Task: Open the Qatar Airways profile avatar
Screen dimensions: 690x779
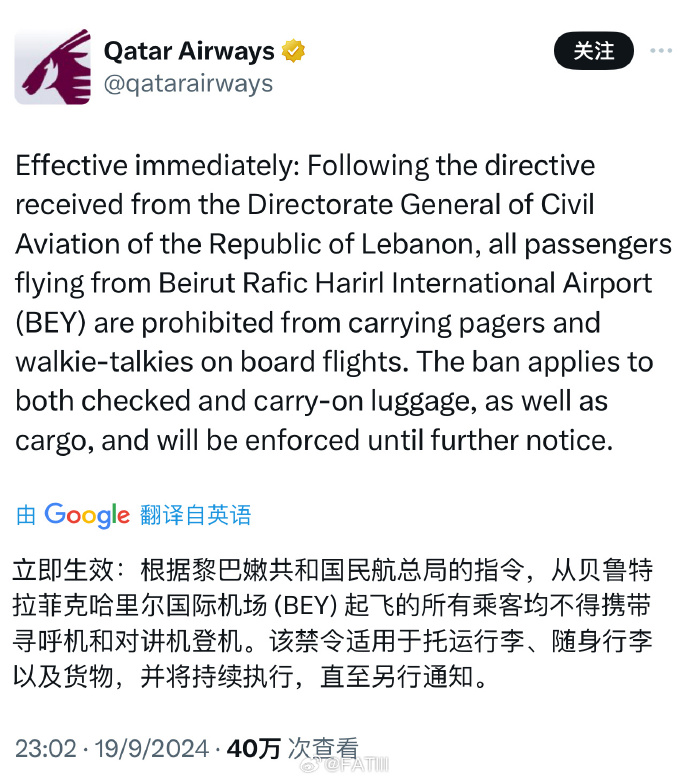Action: point(52,66)
